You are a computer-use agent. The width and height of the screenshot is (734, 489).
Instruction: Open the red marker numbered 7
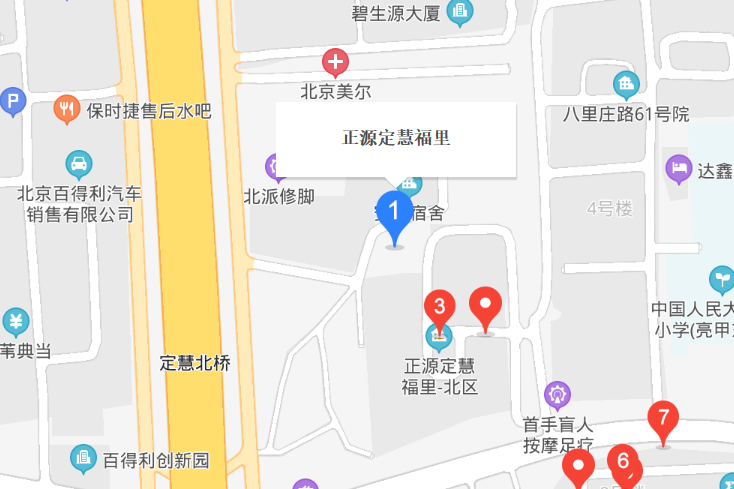pos(663,418)
